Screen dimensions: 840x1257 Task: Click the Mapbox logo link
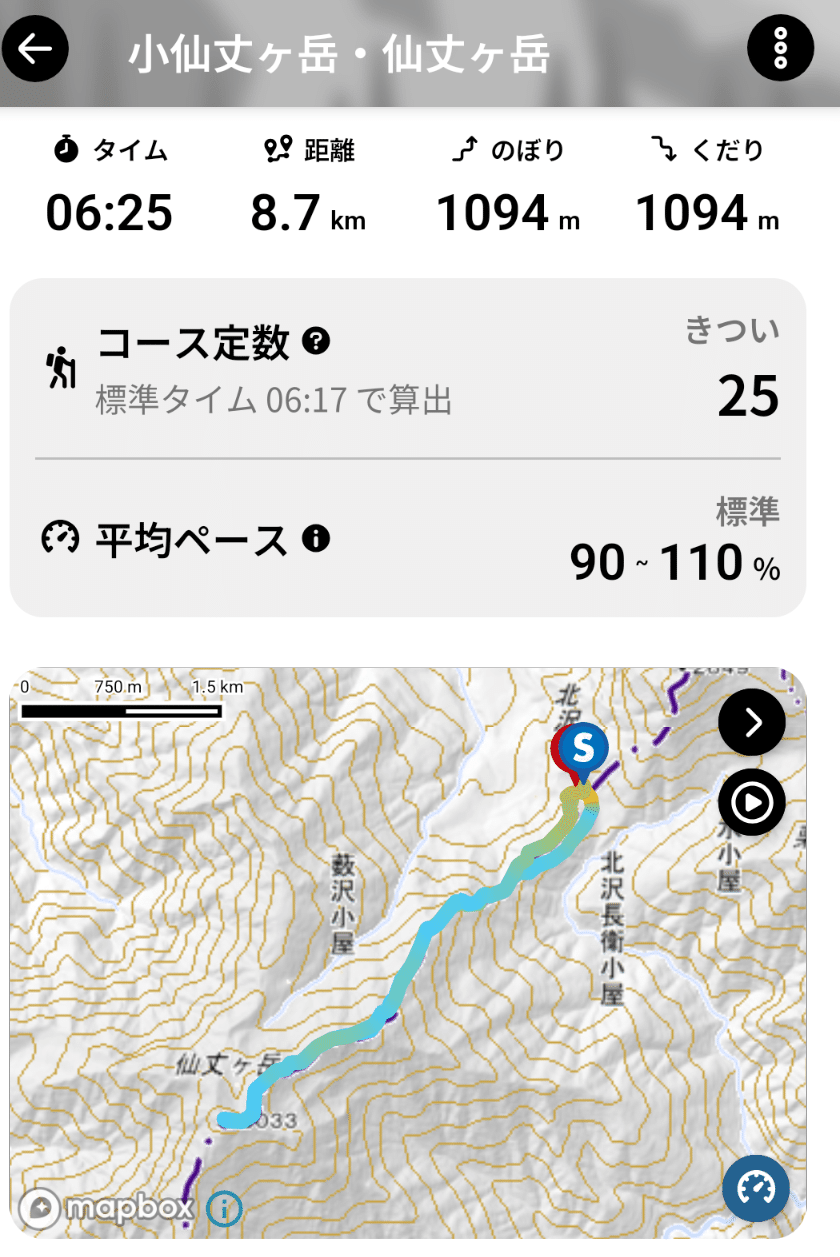coord(110,1208)
